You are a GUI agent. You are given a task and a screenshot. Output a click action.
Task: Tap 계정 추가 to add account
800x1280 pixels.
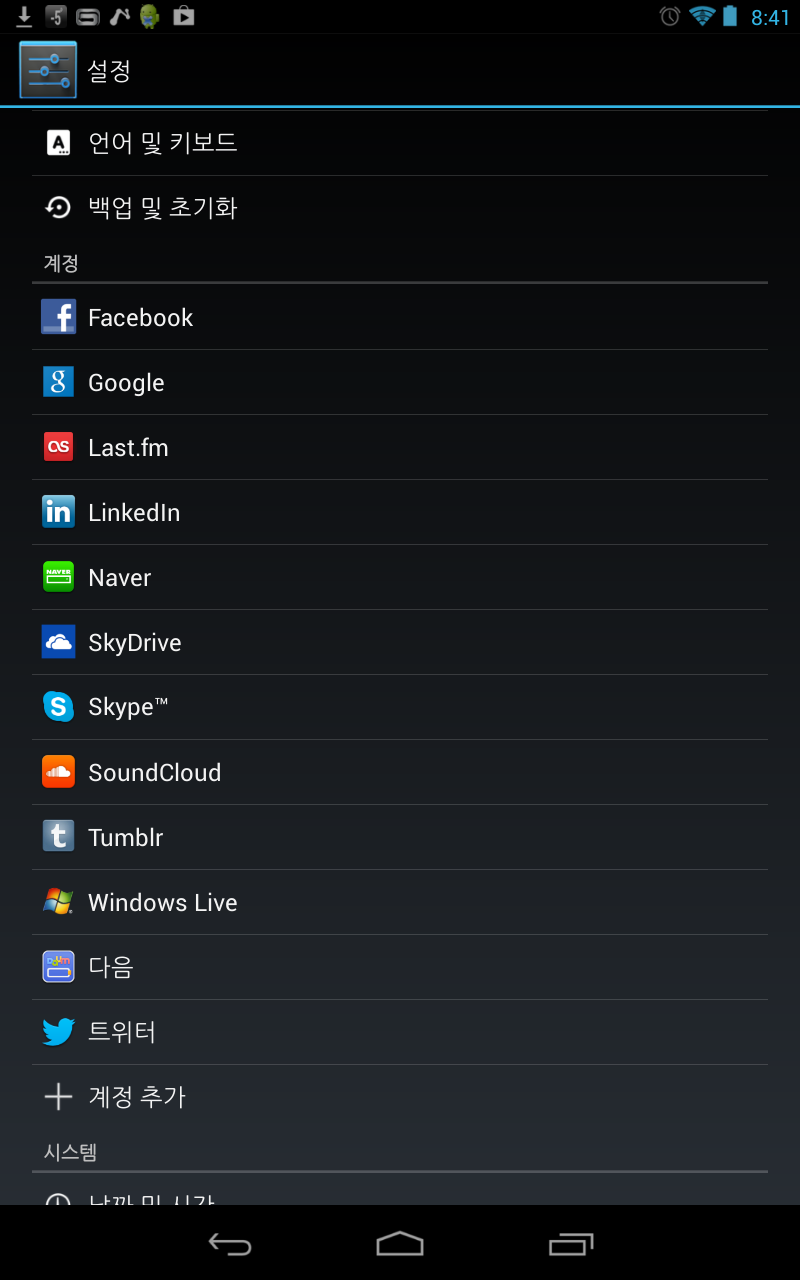click(x=400, y=1097)
